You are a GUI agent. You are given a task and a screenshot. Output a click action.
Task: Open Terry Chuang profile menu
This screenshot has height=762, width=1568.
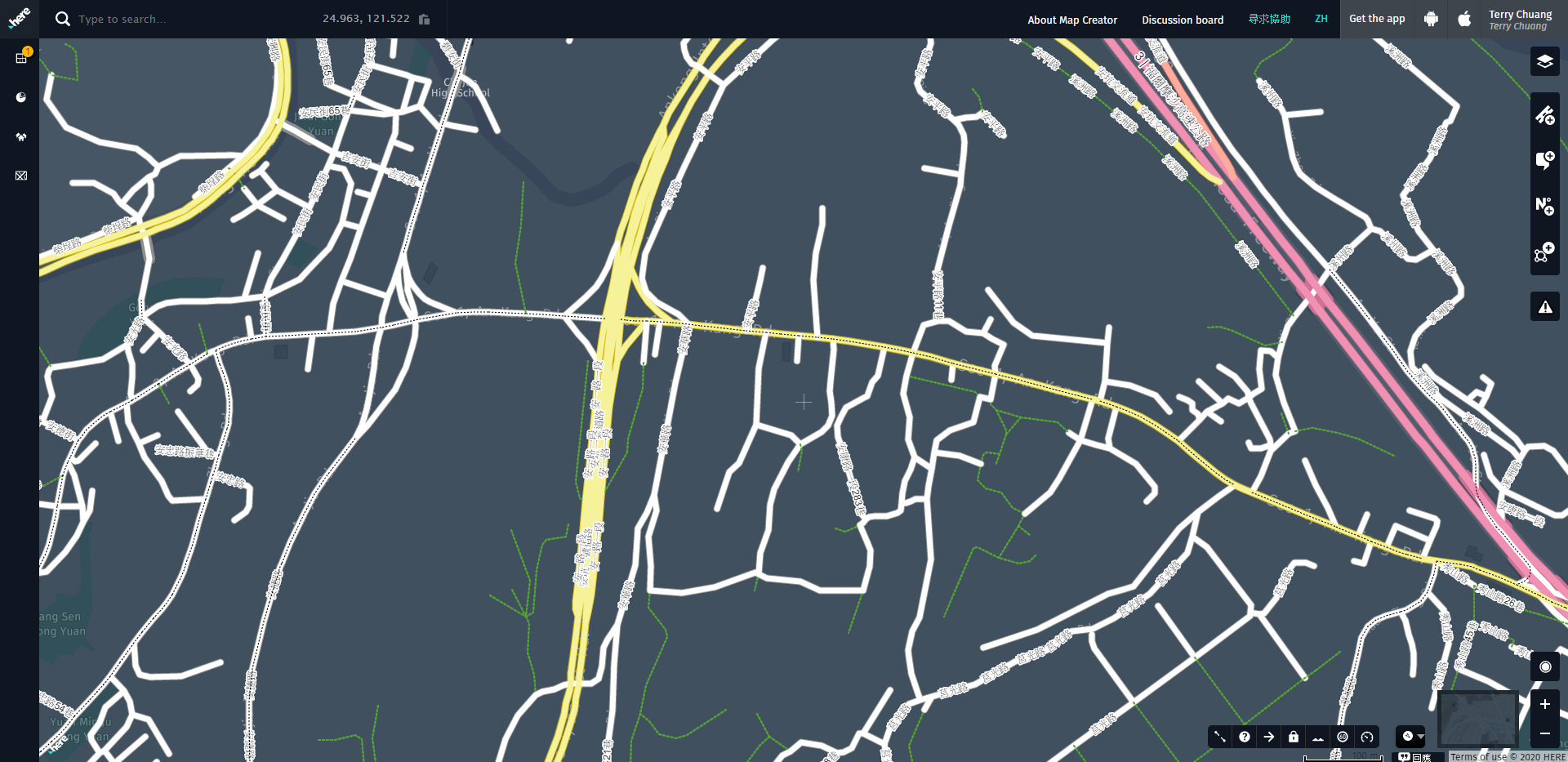click(x=1519, y=20)
